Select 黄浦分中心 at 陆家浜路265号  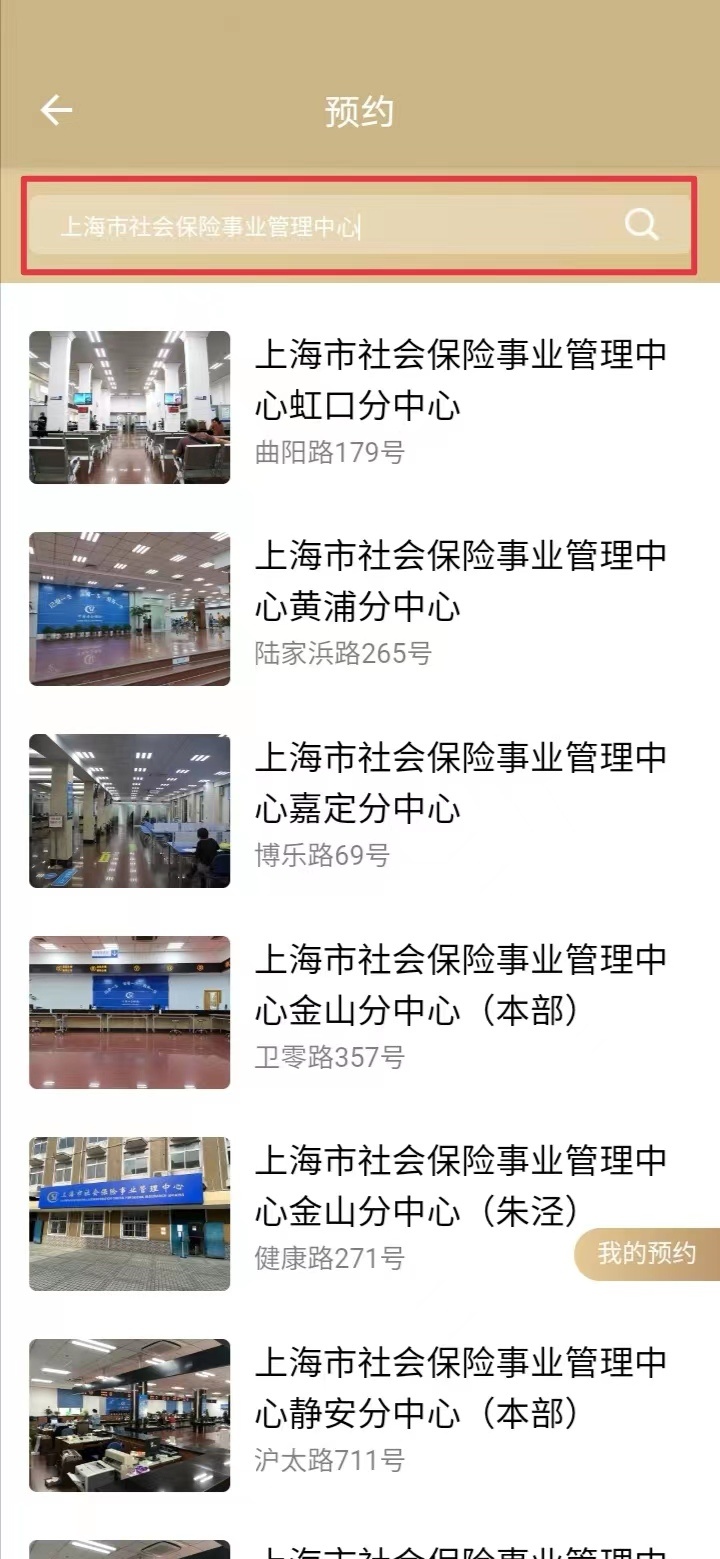(460, 606)
